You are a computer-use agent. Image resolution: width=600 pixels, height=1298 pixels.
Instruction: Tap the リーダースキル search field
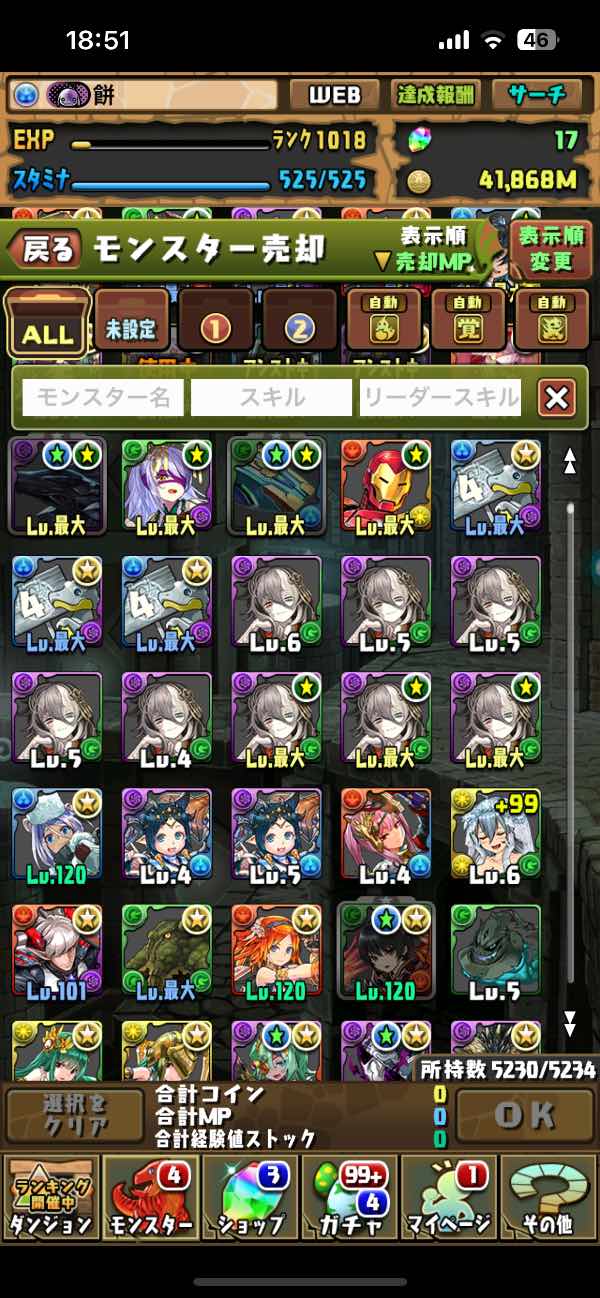[x=440, y=398]
